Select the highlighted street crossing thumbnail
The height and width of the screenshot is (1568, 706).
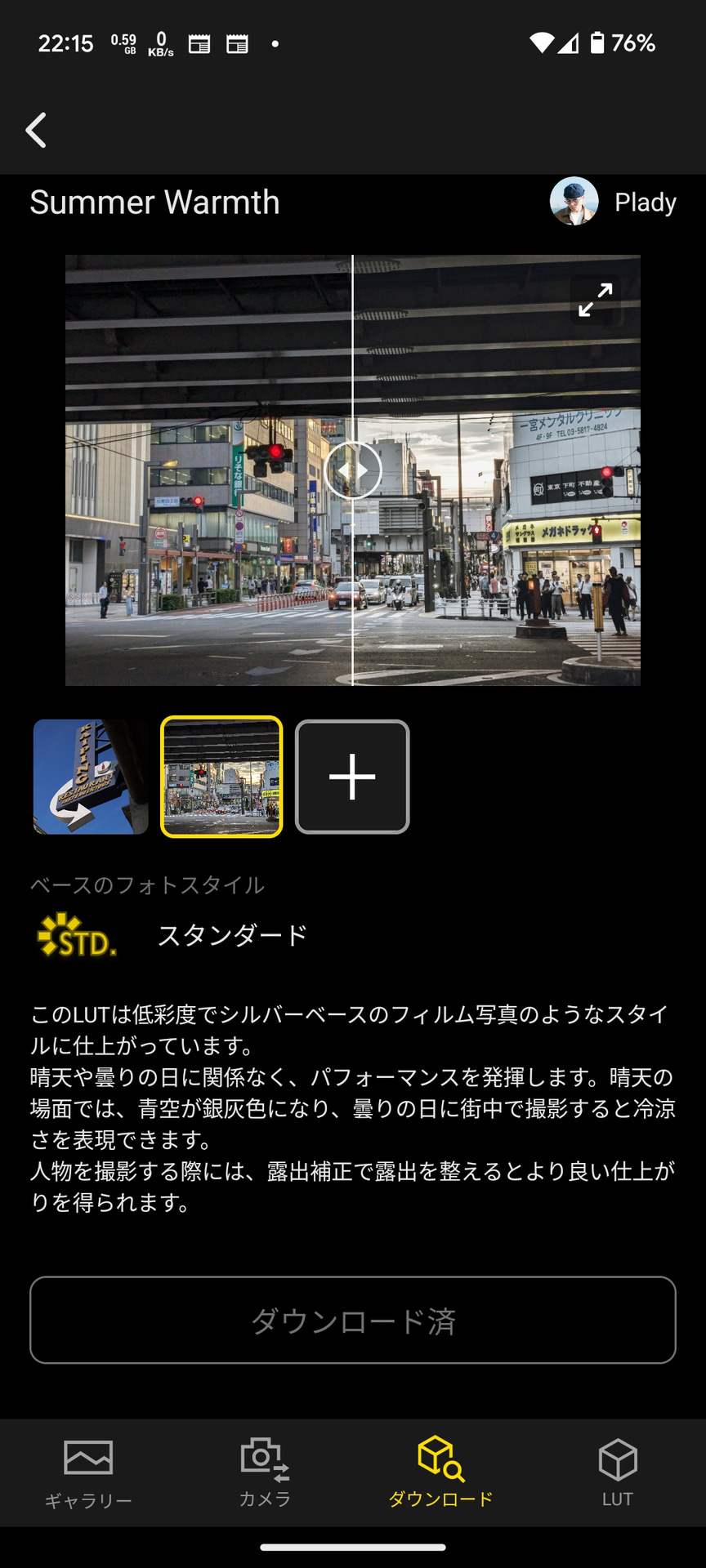pyautogui.click(x=221, y=777)
